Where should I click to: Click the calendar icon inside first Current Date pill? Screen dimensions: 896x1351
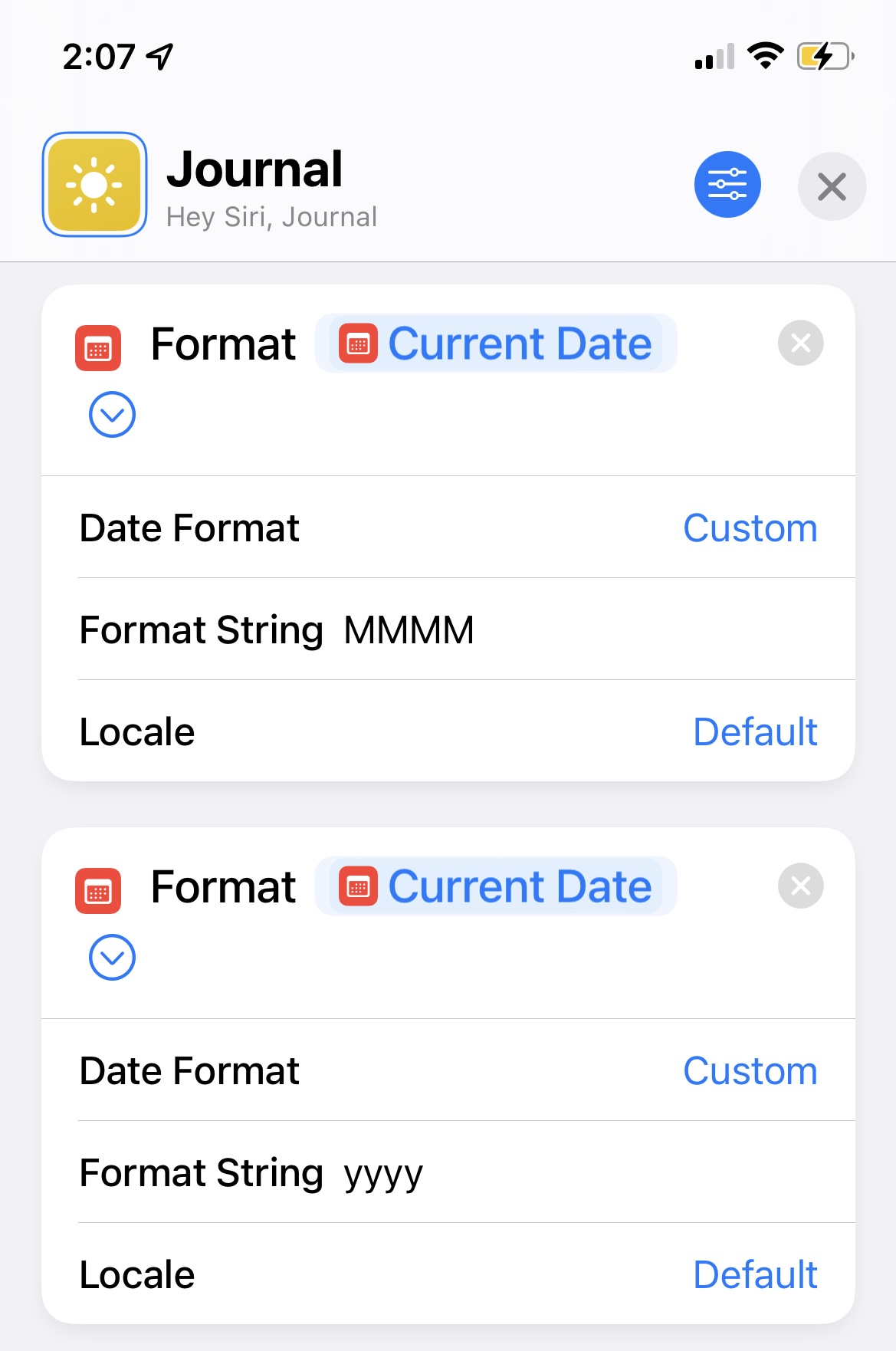pyautogui.click(x=360, y=344)
